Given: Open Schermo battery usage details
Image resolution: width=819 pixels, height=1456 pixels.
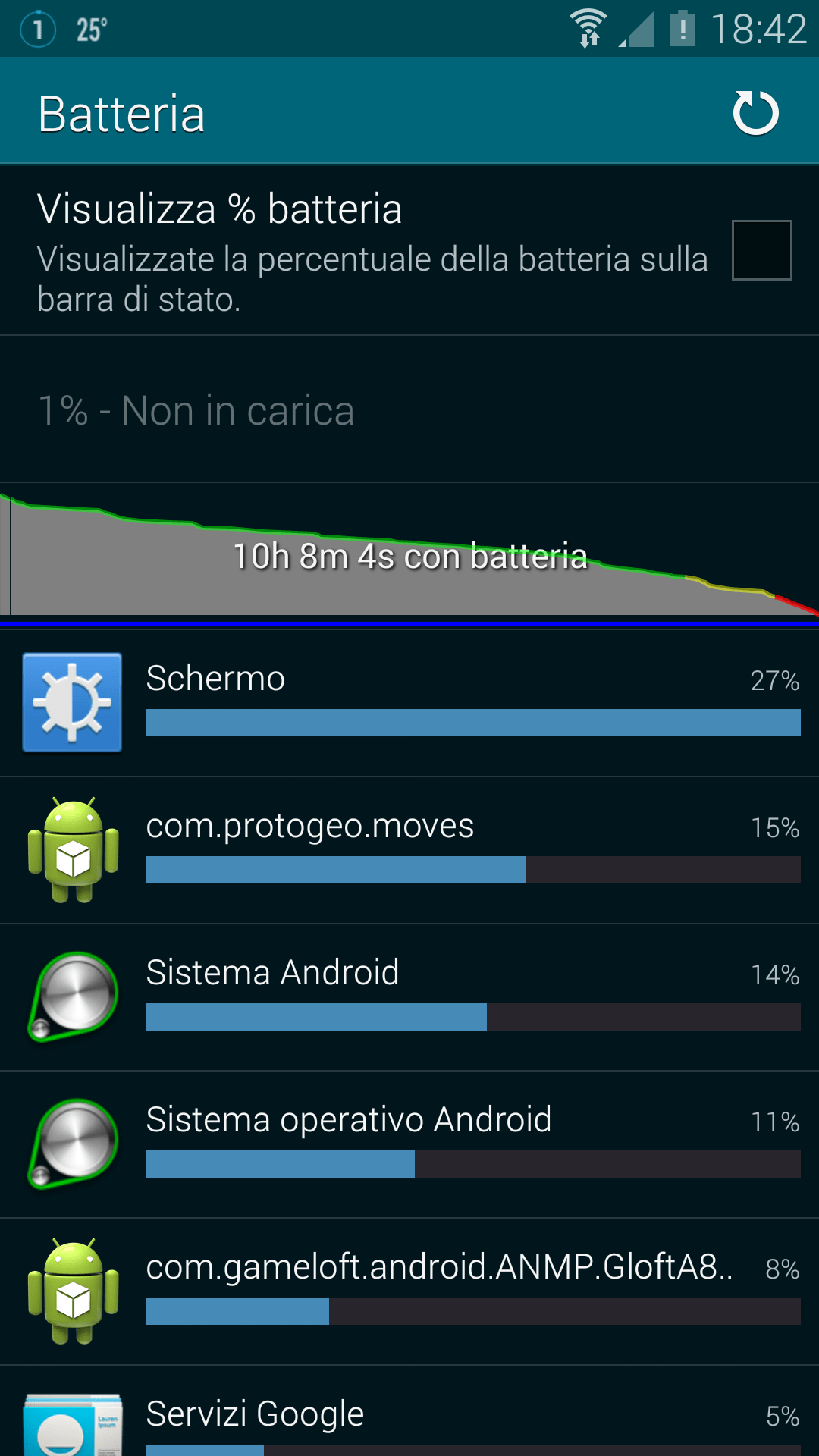Looking at the screenshot, I should click(409, 702).
